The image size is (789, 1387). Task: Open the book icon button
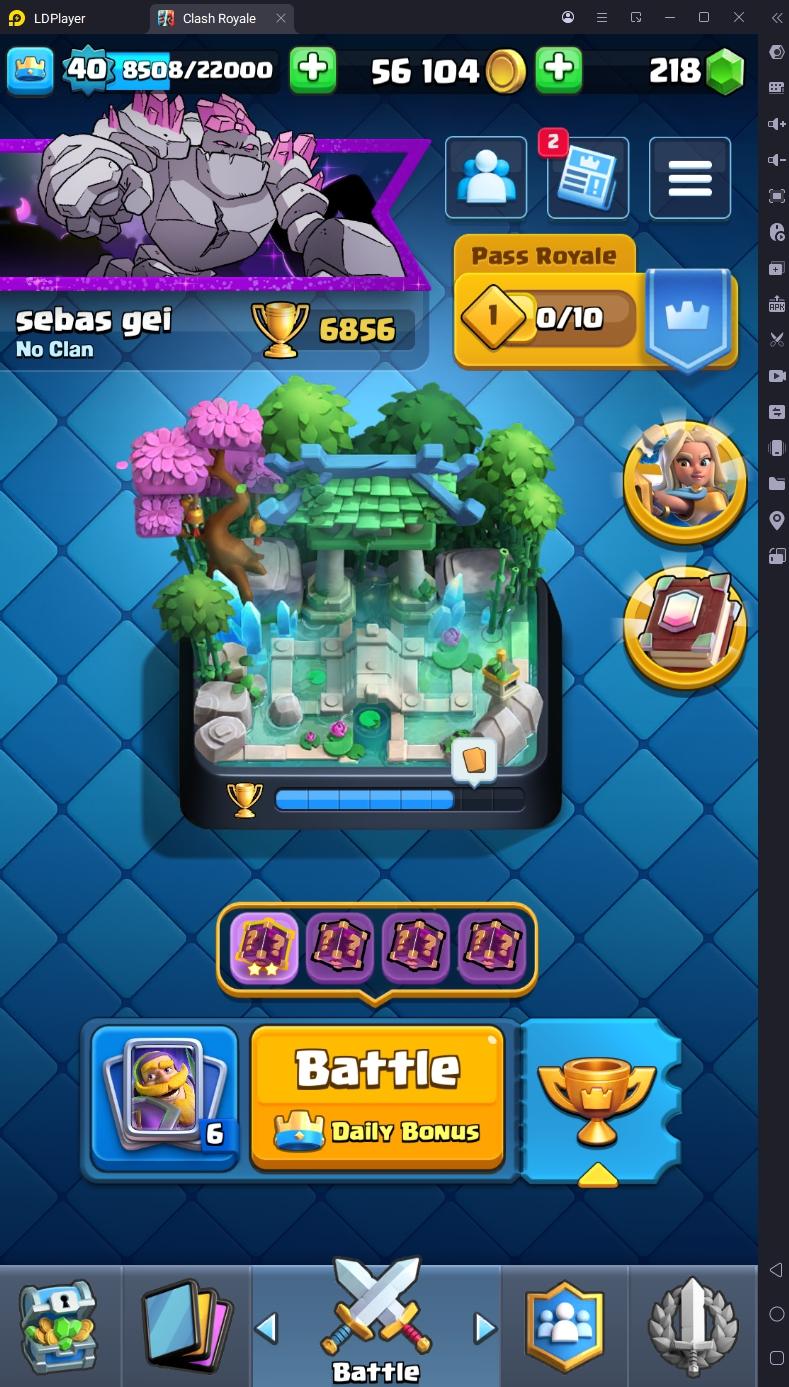point(685,628)
